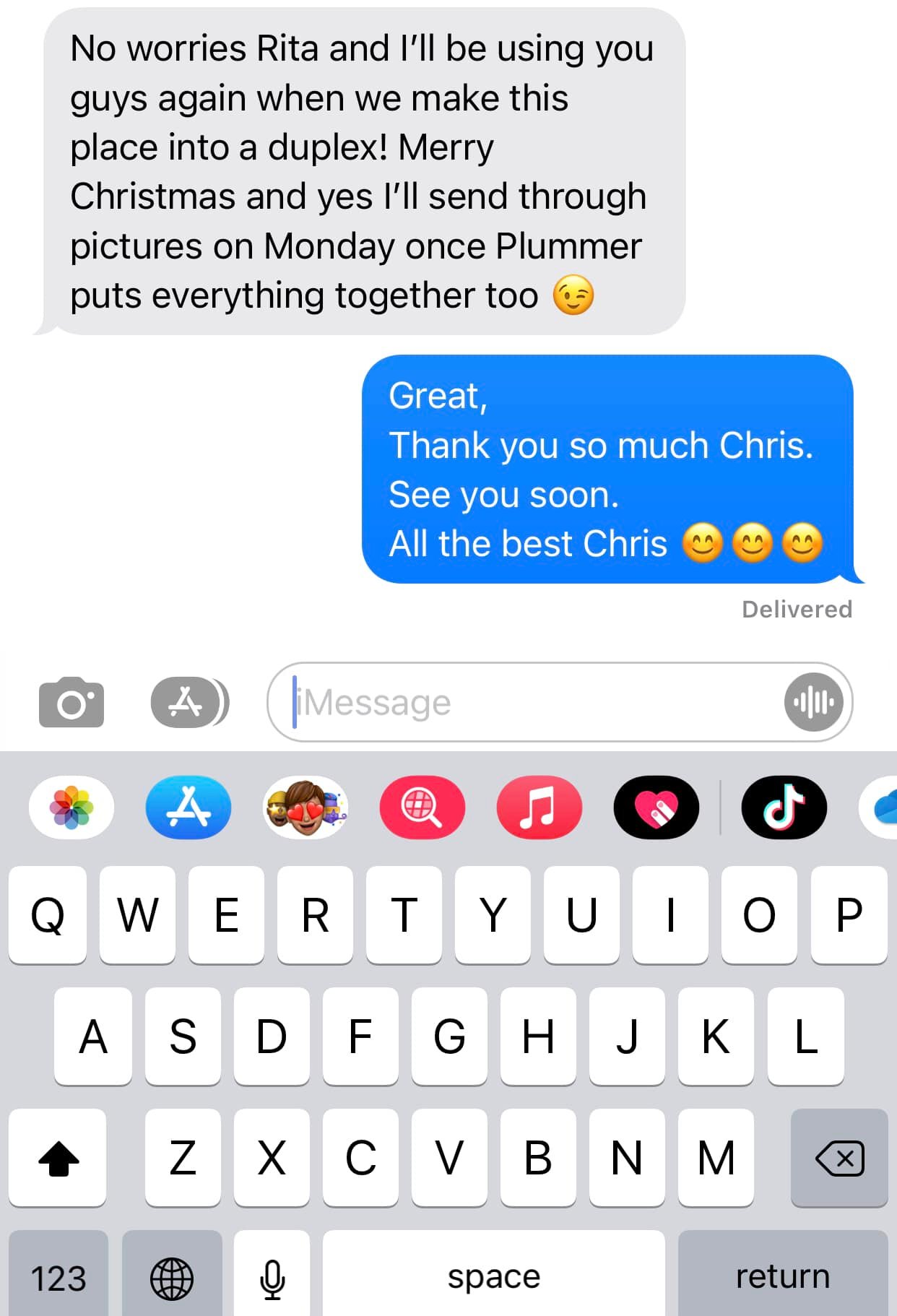Tap the backspace key
Viewport: 897px width, 1316px height.
(x=839, y=1158)
